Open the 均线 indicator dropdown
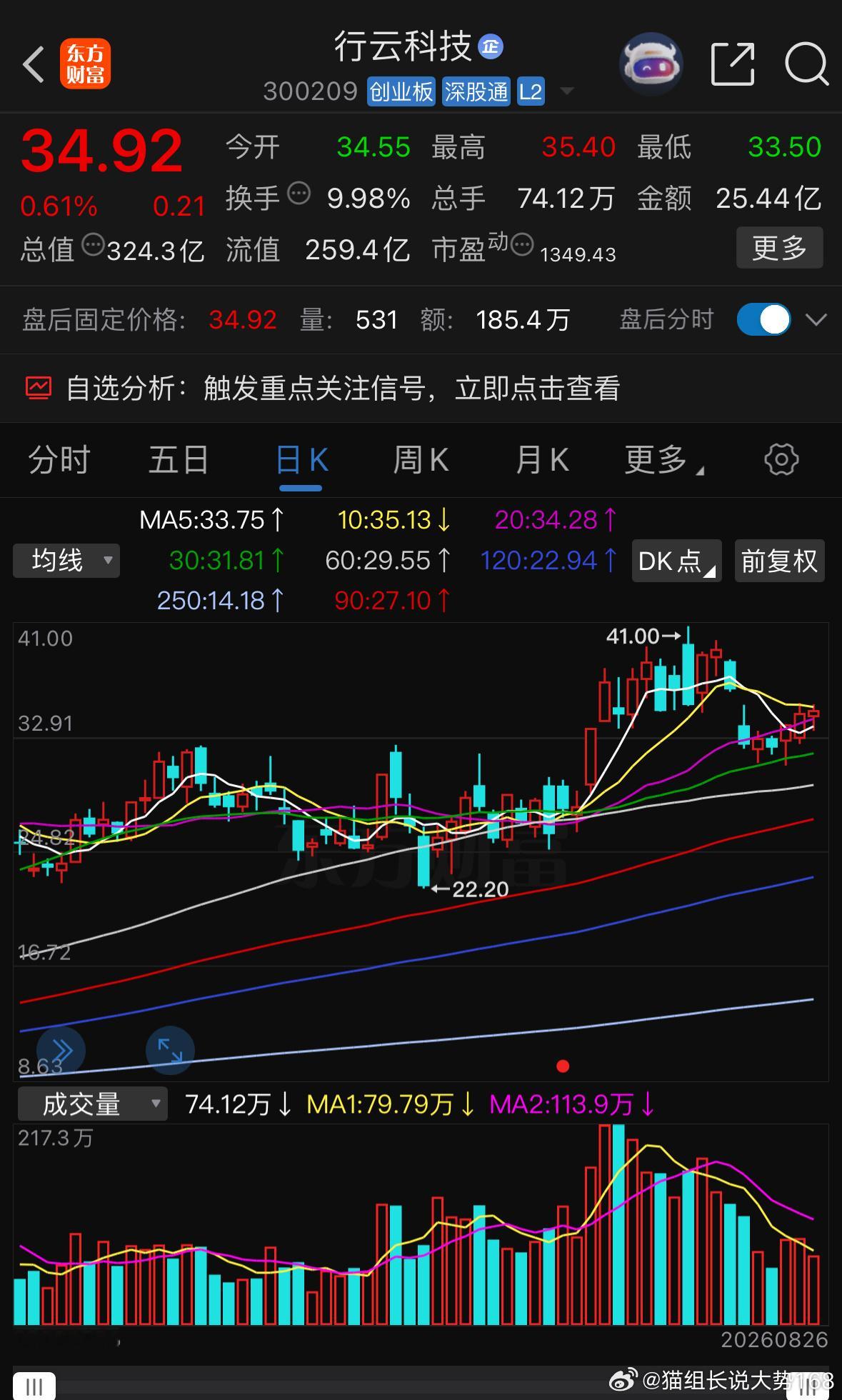Screen dimensions: 842x1400 66,561
